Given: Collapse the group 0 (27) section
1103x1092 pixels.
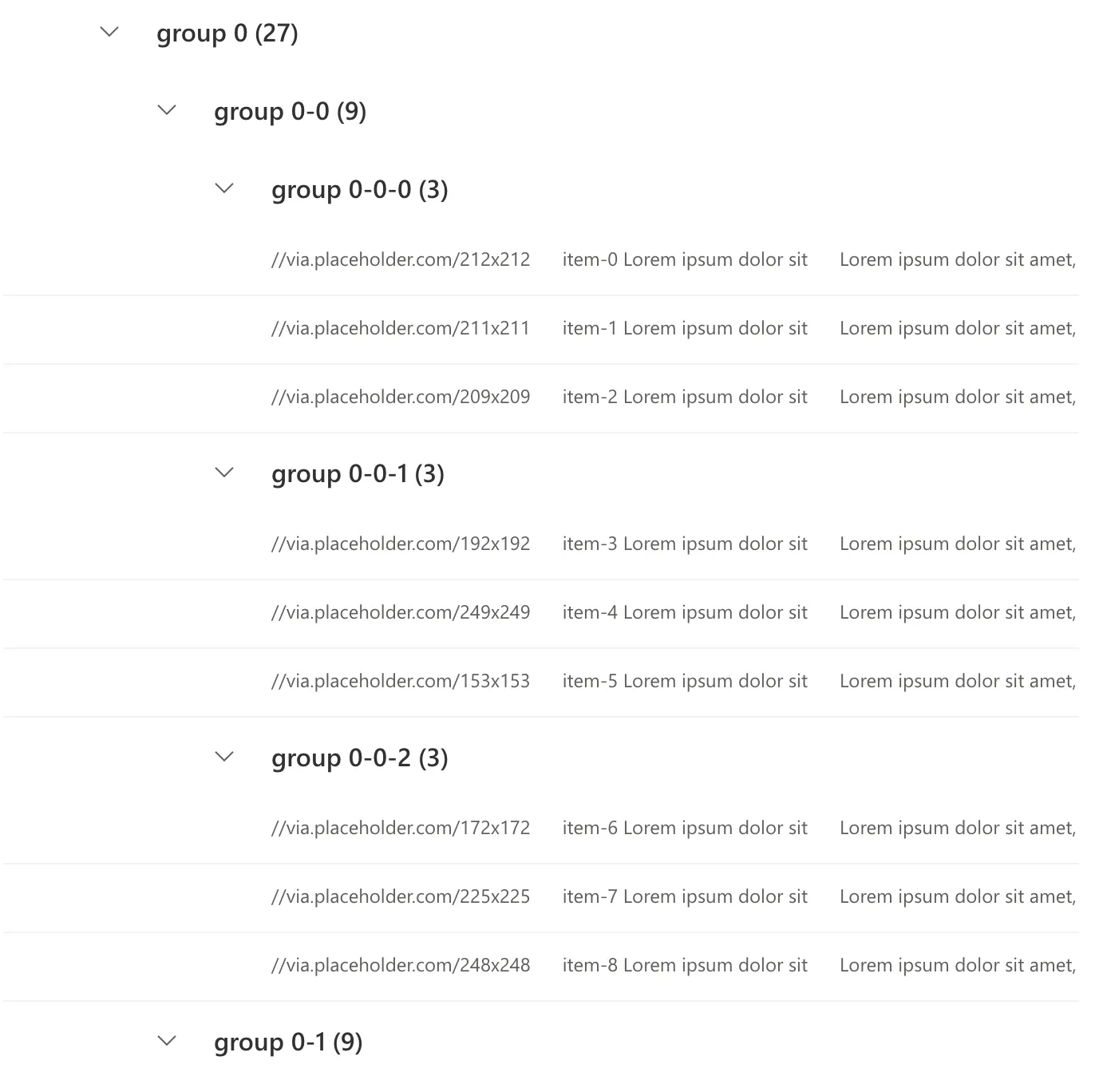Looking at the screenshot, I should (109, 33).
